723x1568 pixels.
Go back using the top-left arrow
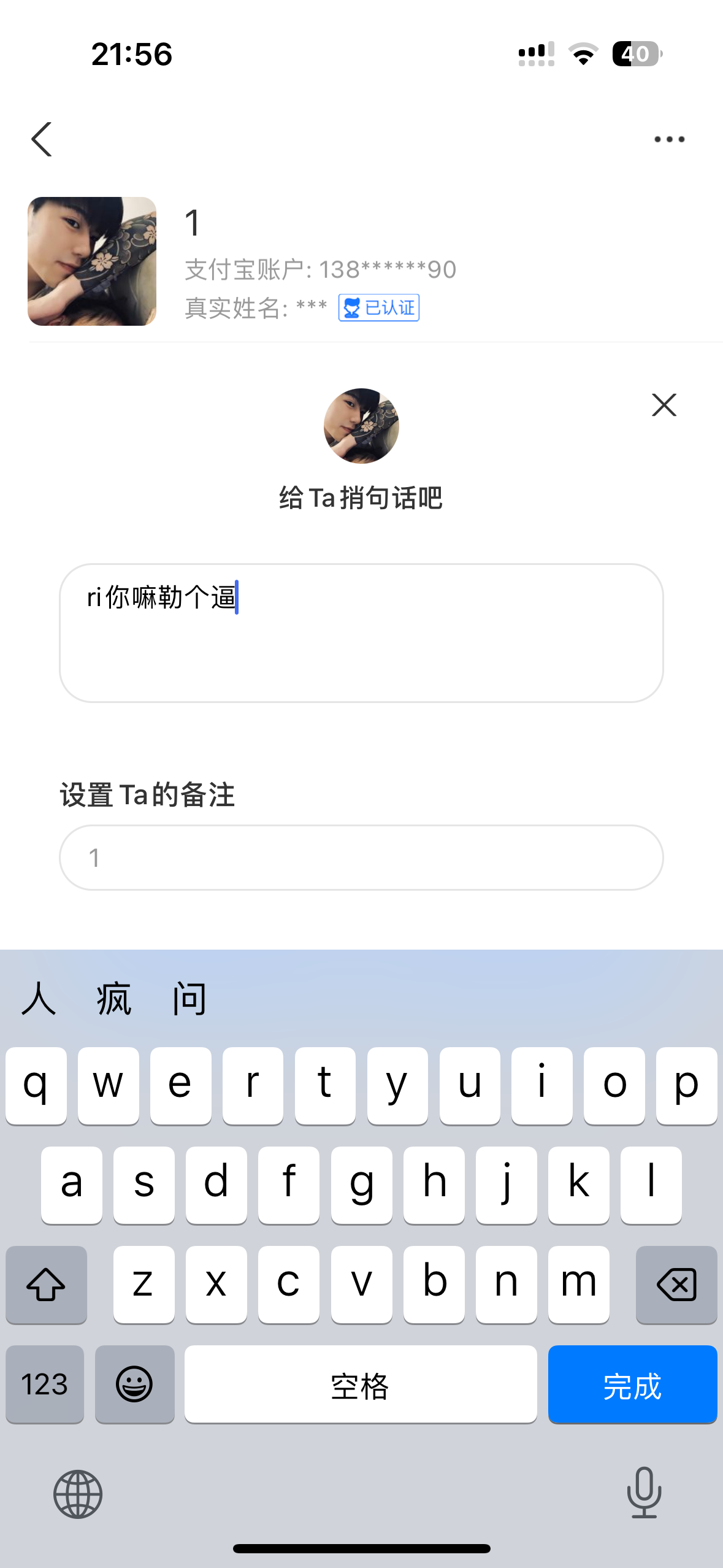point(42,139)
